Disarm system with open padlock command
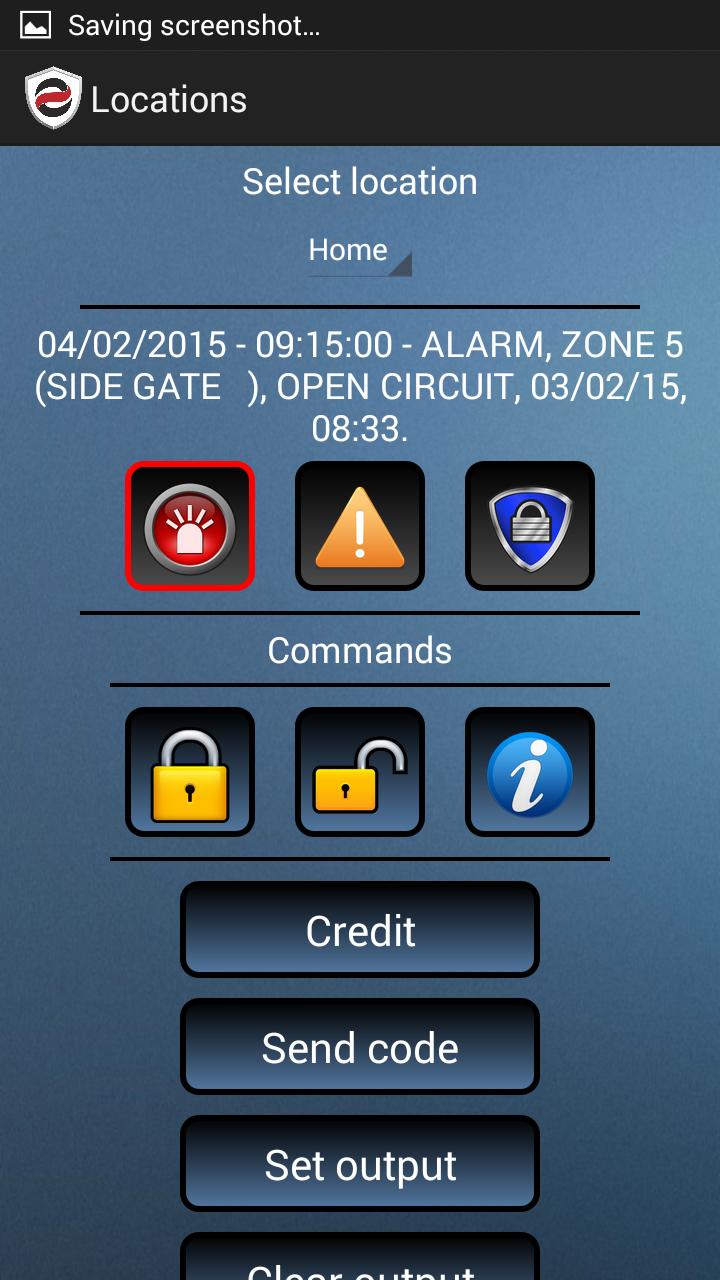The width and height of the screenshot is (720, 1280). point(360,772)
